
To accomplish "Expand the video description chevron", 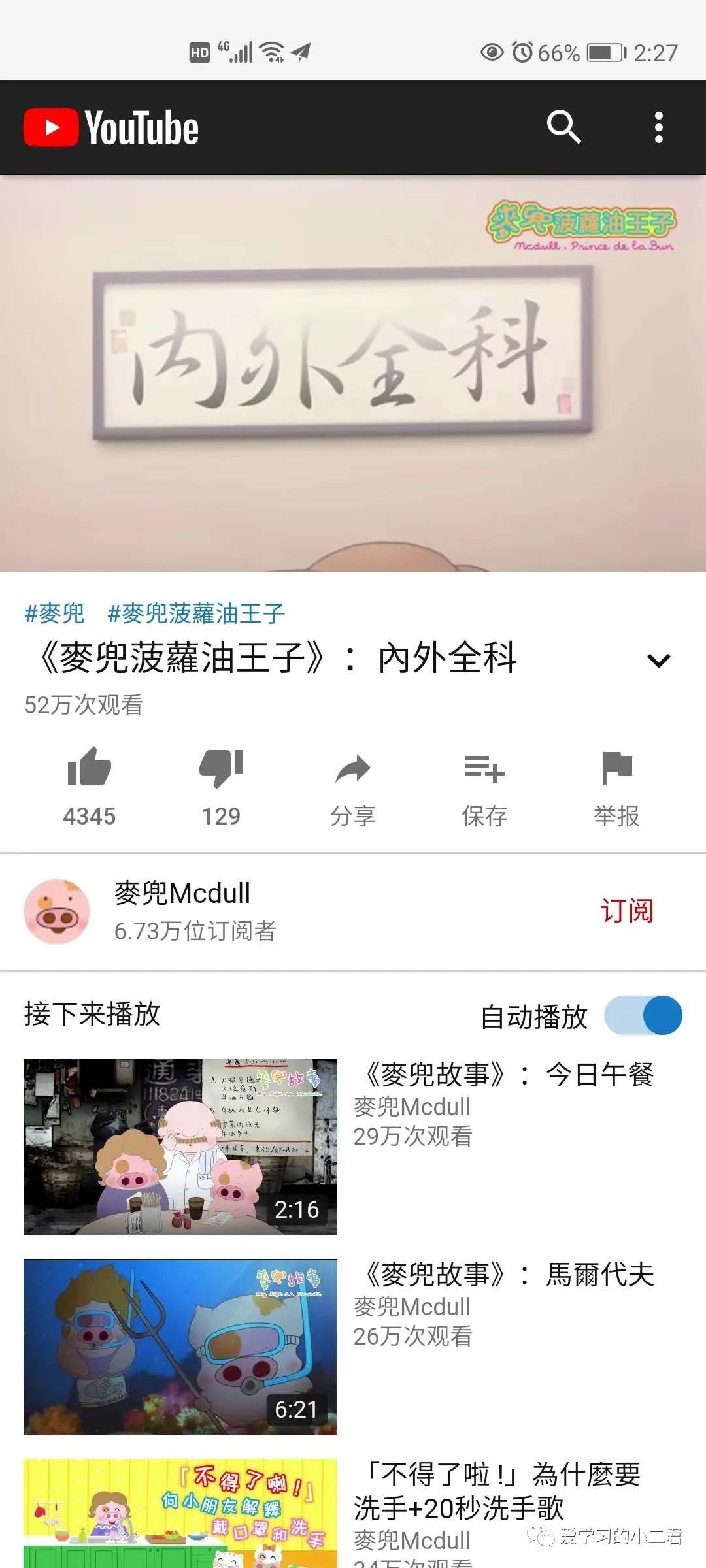I will pyautogui.click(x=658, y=661).
